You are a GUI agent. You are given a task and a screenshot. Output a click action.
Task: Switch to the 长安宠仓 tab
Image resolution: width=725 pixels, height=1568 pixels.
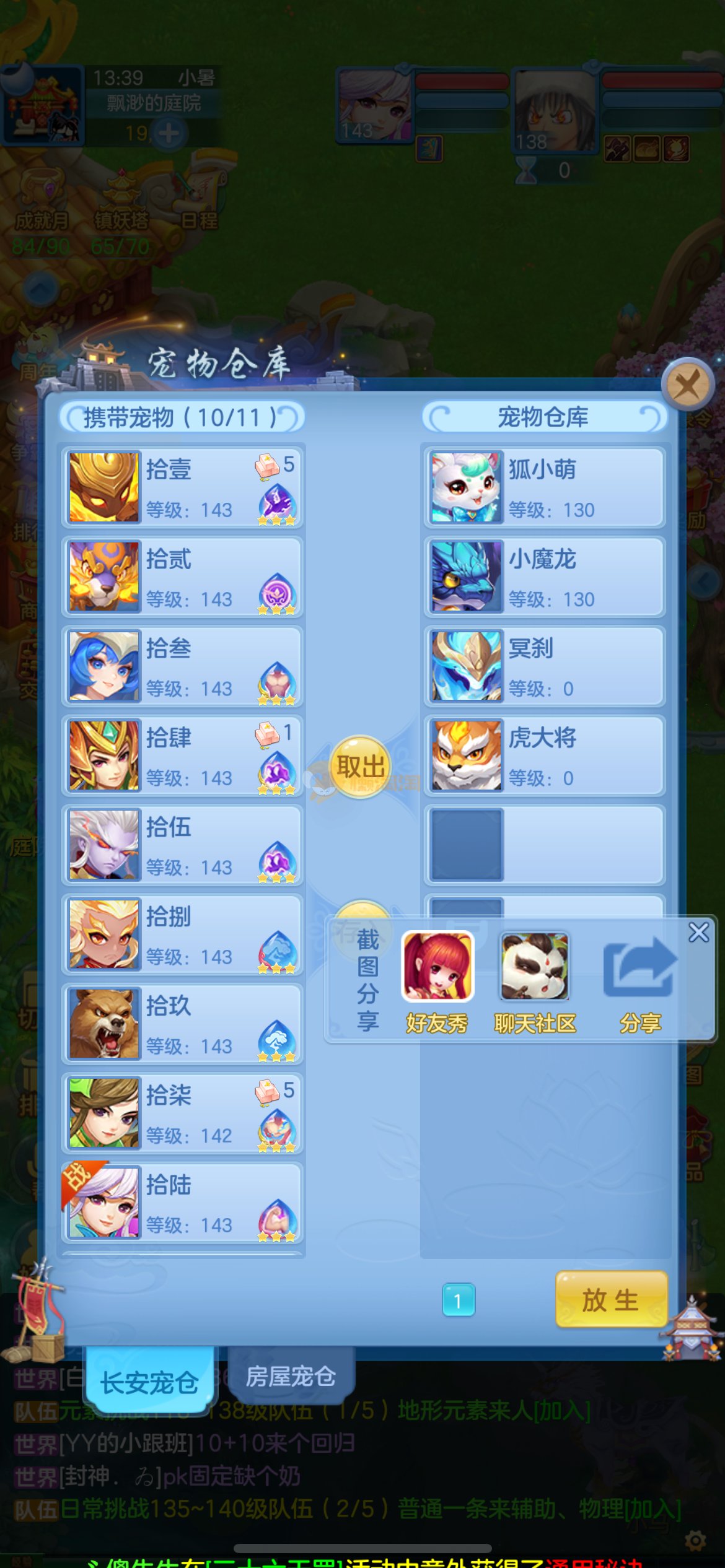(149, 1381)
